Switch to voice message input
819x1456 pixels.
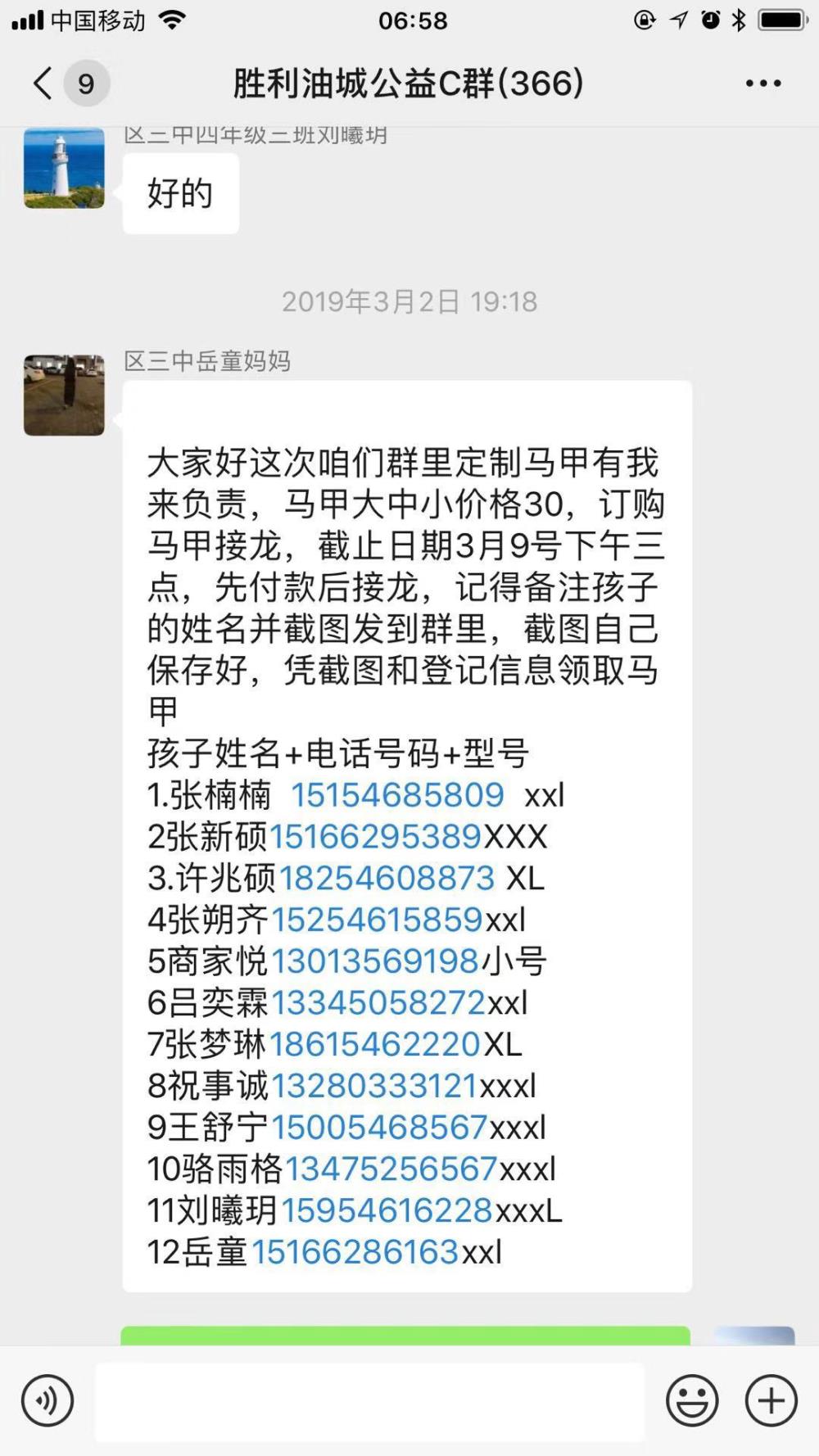pyautogui.click(x=48, y=1400)
